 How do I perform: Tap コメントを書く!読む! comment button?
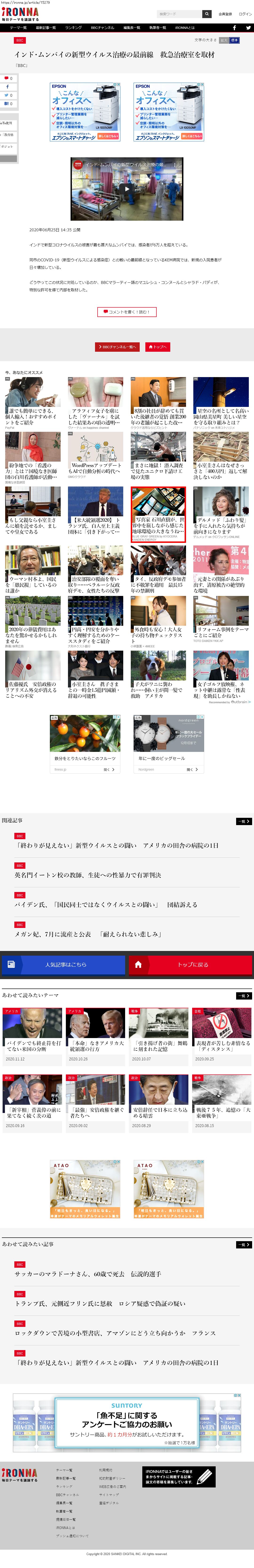point(127,312)
